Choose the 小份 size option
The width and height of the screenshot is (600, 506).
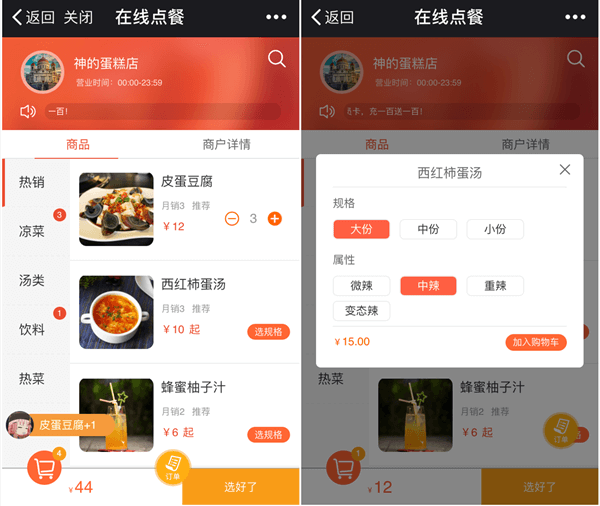(494, 229)
